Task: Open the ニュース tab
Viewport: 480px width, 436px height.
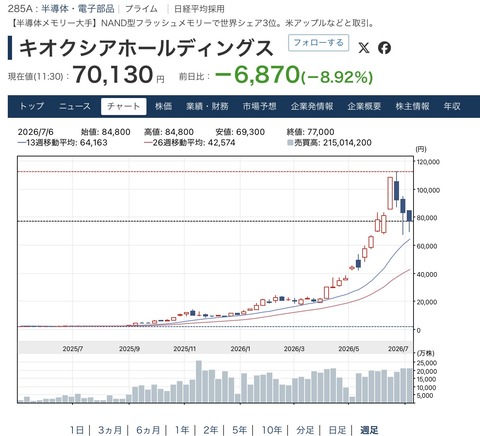Action: (x=75, y=106)
